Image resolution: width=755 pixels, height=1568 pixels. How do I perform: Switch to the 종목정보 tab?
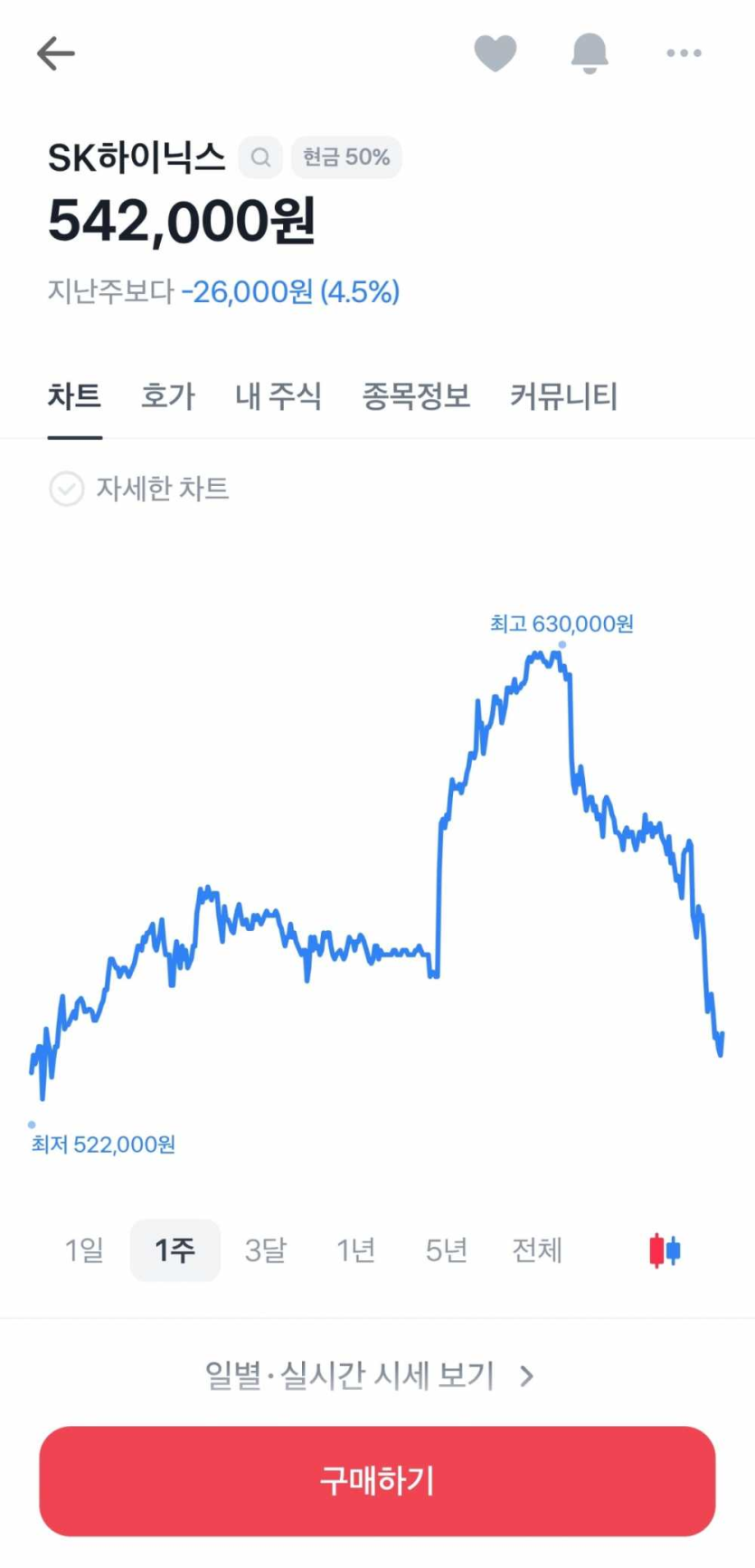(x=416, y=396)
